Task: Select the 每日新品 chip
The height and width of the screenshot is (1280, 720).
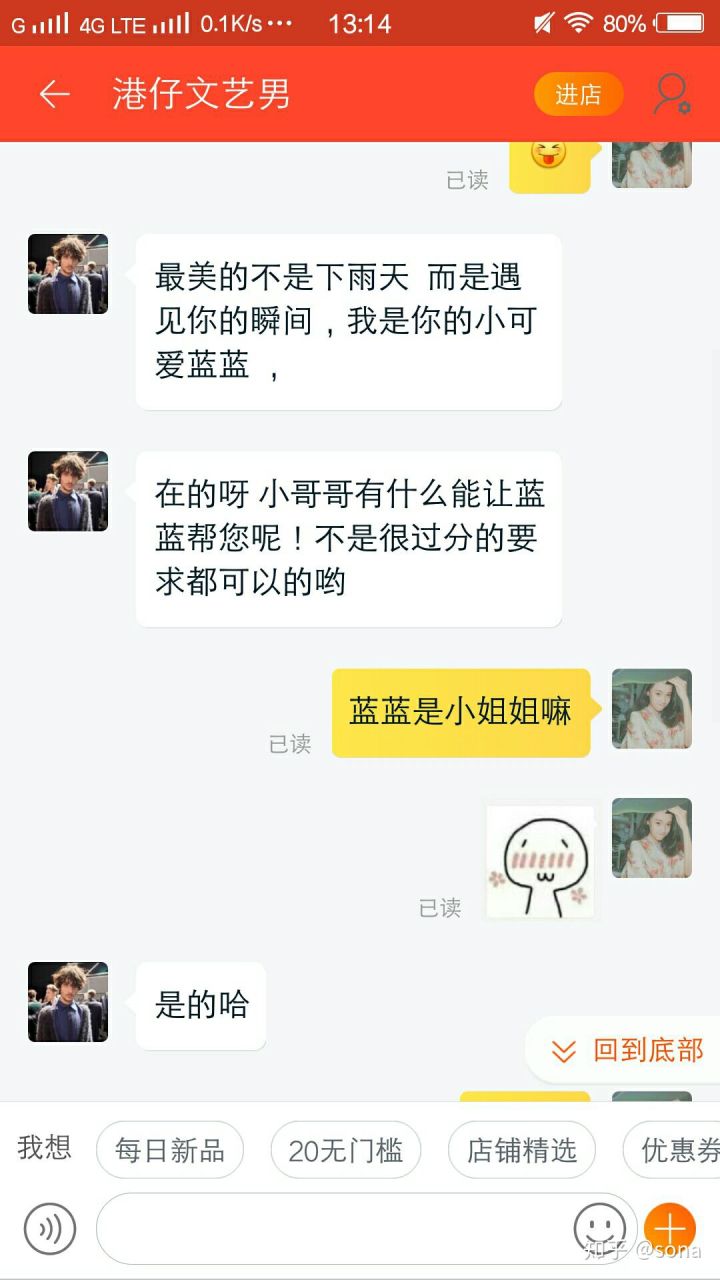Action: (x=169, y=1150)
